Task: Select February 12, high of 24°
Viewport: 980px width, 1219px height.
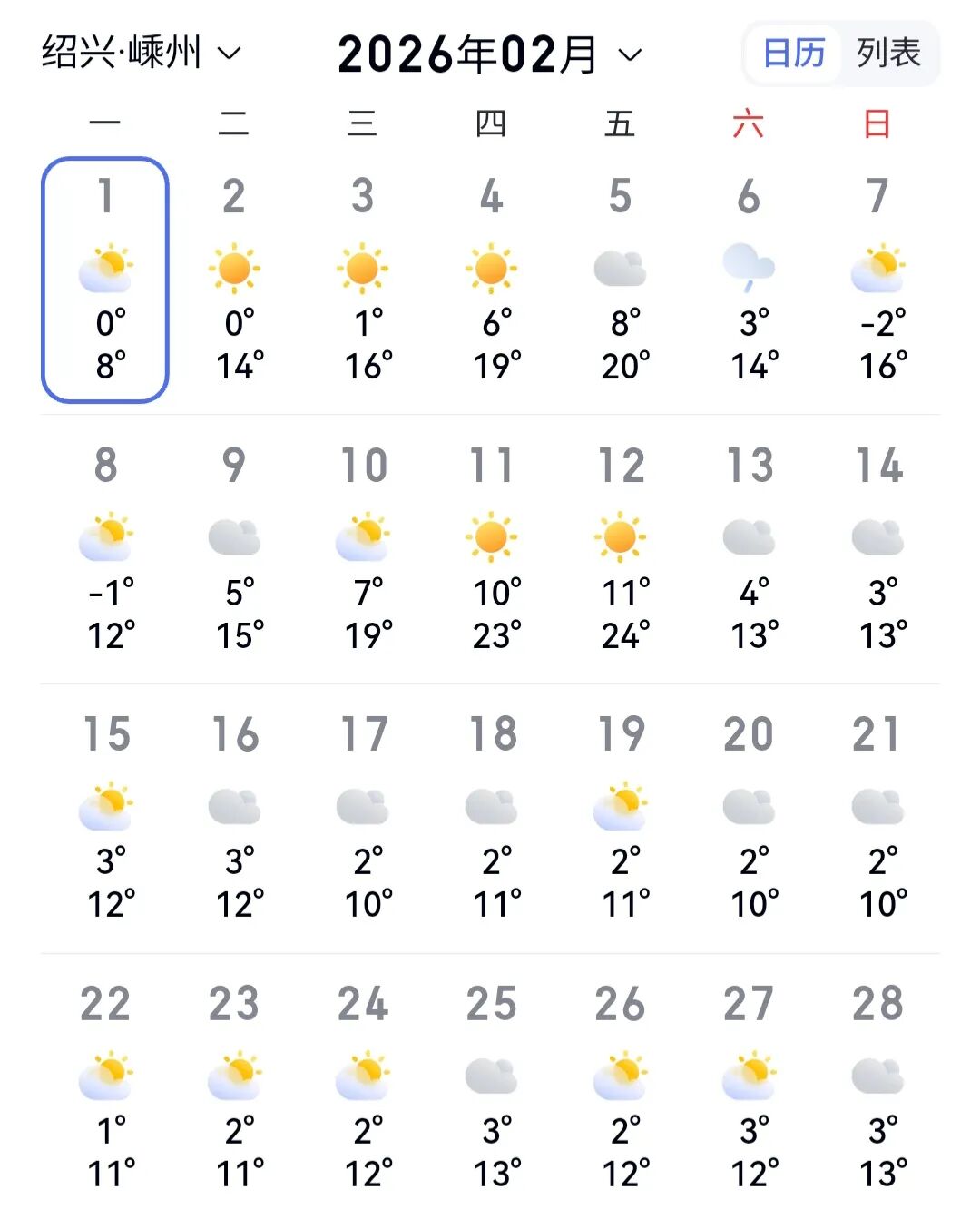Action: point(621,549)
